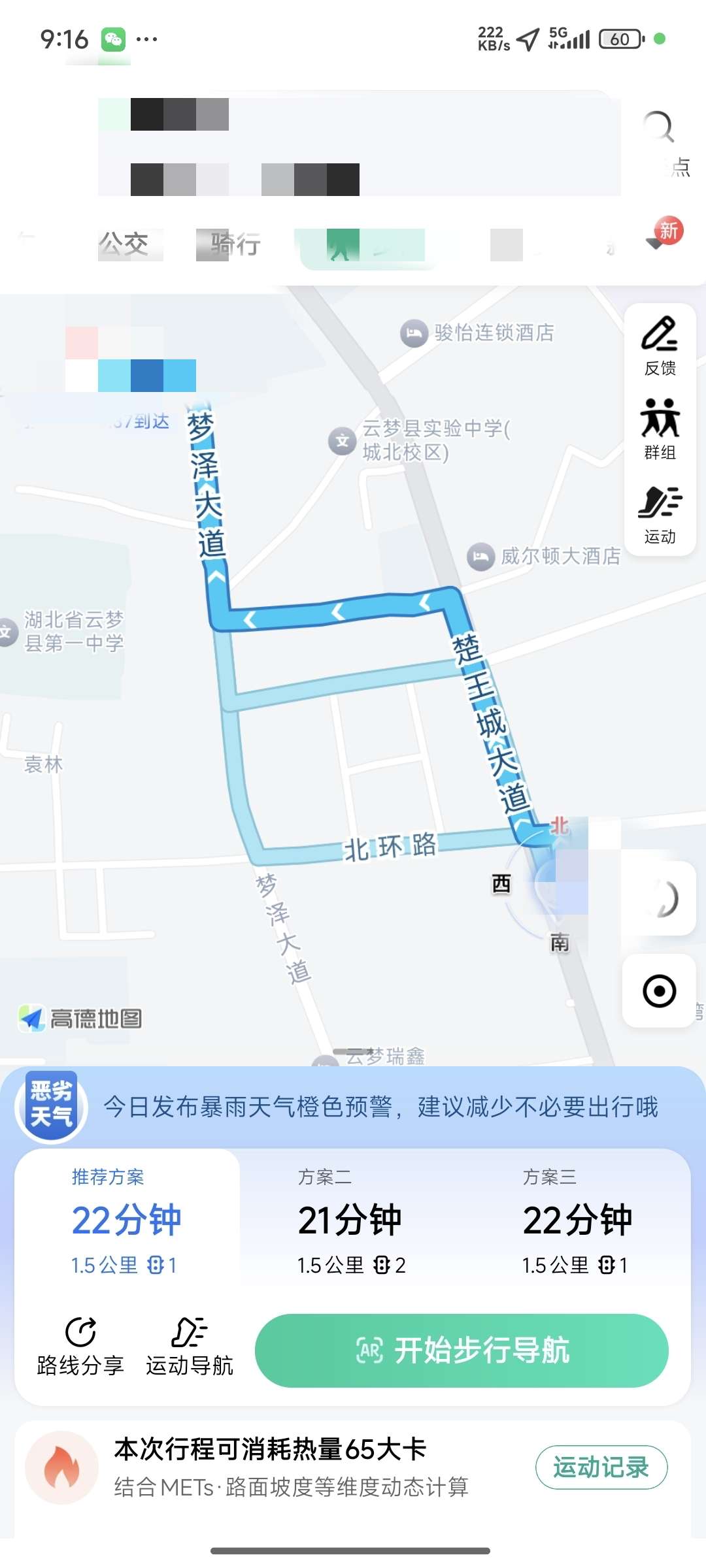Open 反馈 feedback on the map
Viewport: 706px width, 1568px height.
(x=660, y=347)
